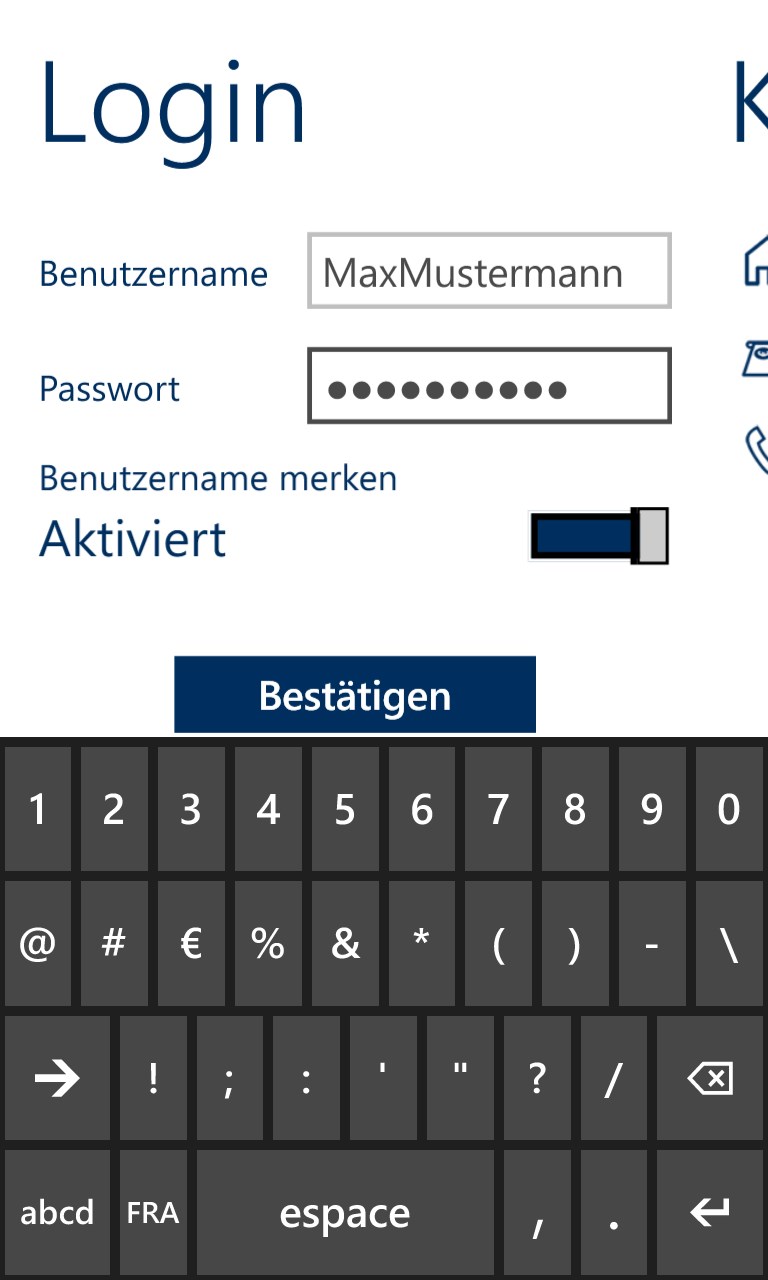Viewport: 768px width, 1280px height.
Task: Type the @ symbol key
Action: pyautogui.click(x=37, y=944)
